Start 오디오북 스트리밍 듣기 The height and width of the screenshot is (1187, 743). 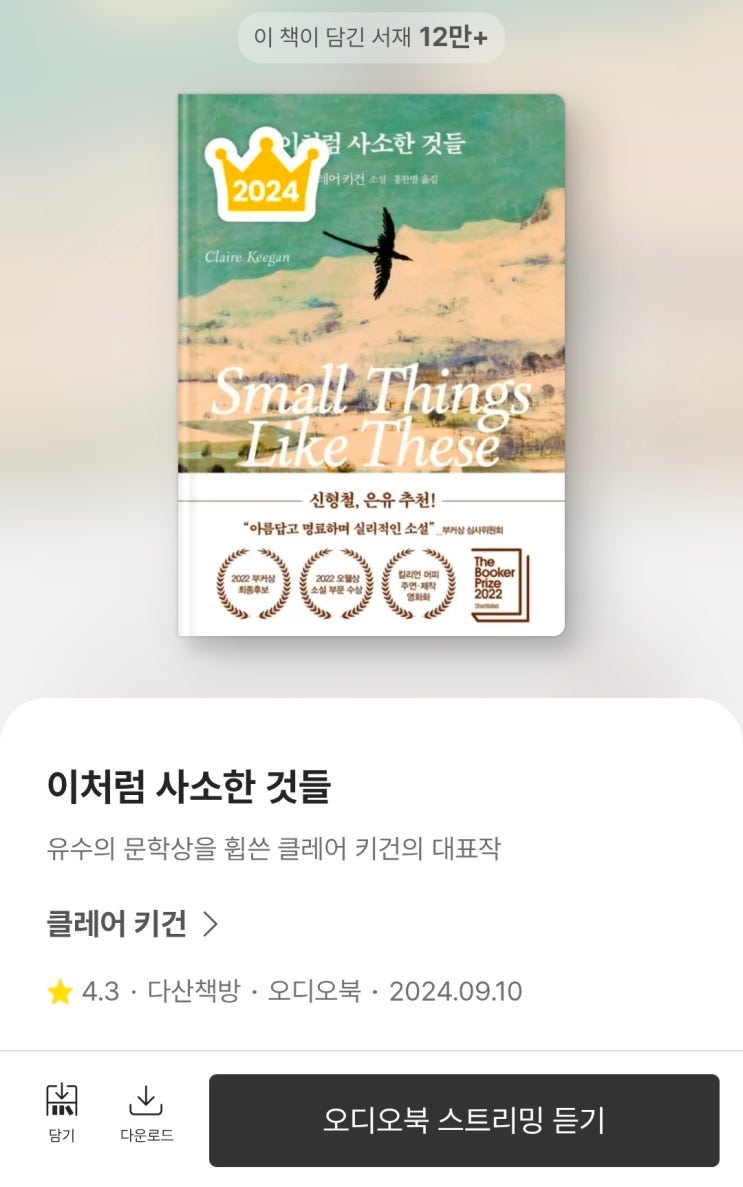pyautogui.click(x=464, y=1120)
